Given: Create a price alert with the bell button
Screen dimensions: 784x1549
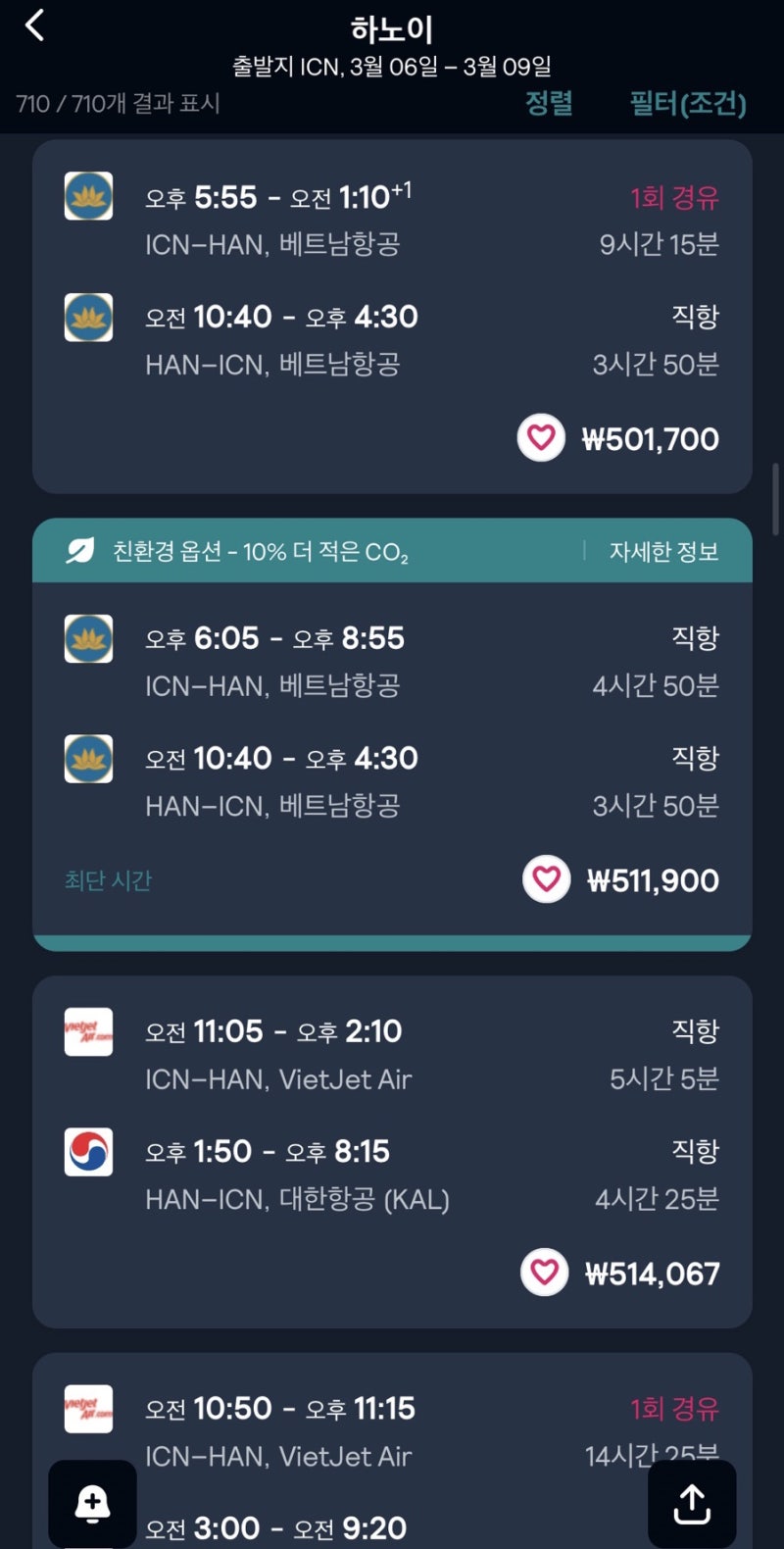Looking at the screenshot, I should click(x=93, y=1504).
